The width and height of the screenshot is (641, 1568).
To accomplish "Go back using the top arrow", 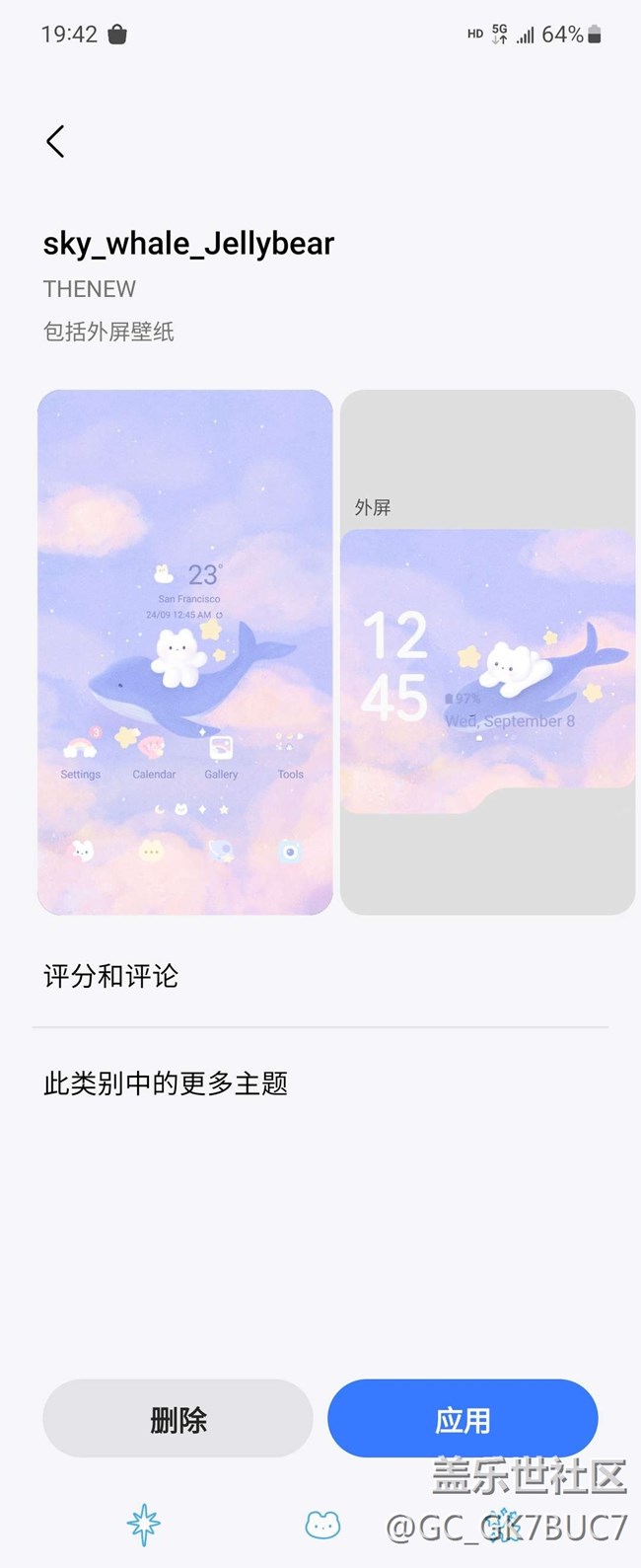I will point(56,142).
